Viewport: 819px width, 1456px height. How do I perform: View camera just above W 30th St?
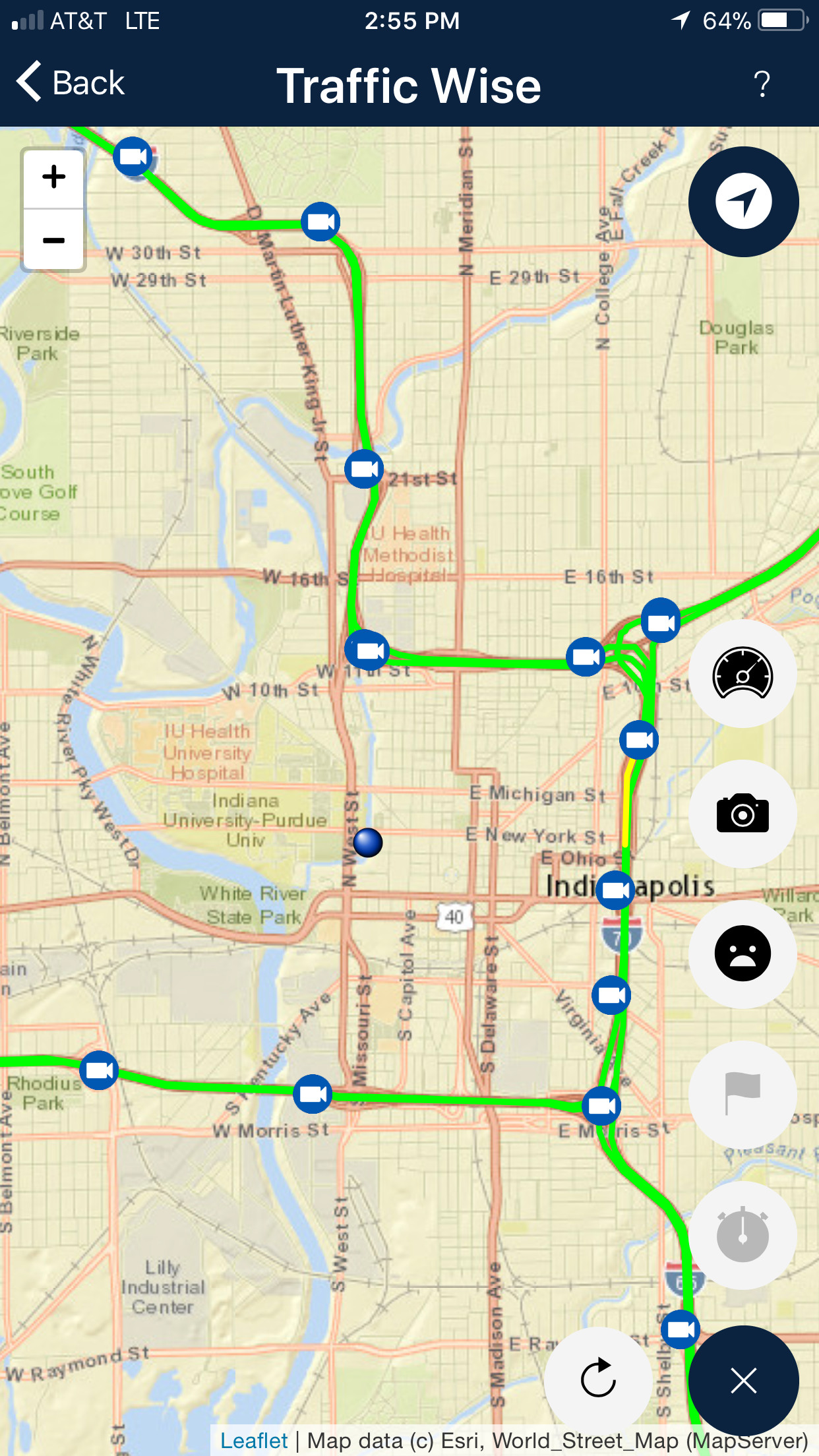[320, 222]
